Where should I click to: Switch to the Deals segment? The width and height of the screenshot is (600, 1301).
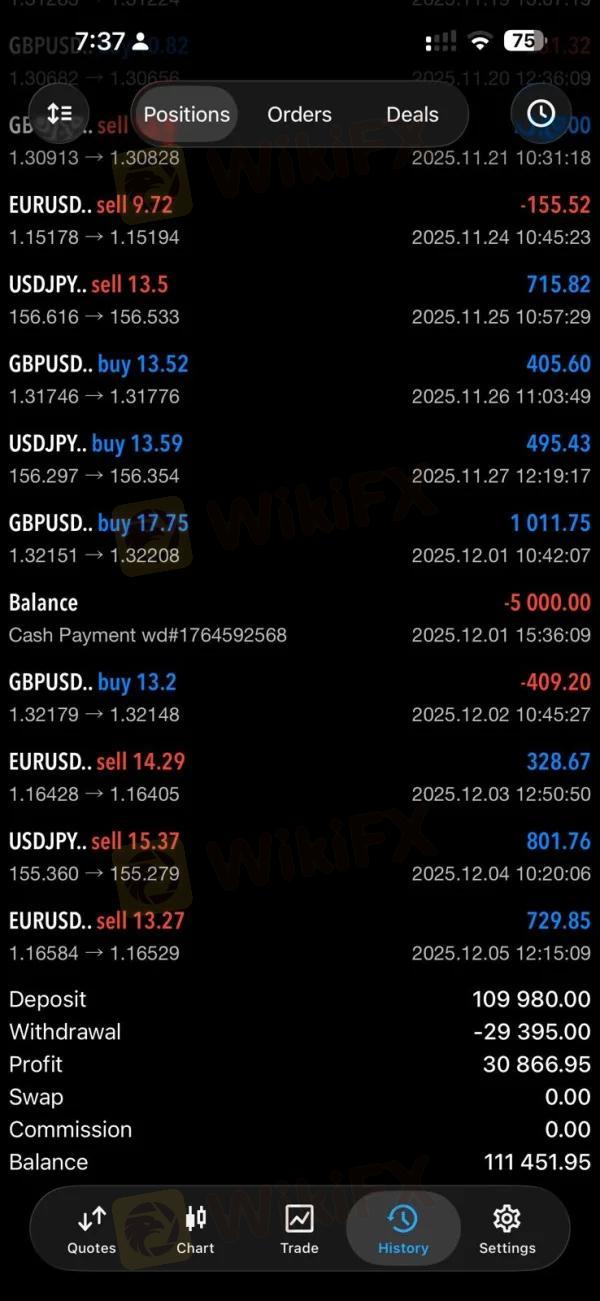[x=412, y=114]
